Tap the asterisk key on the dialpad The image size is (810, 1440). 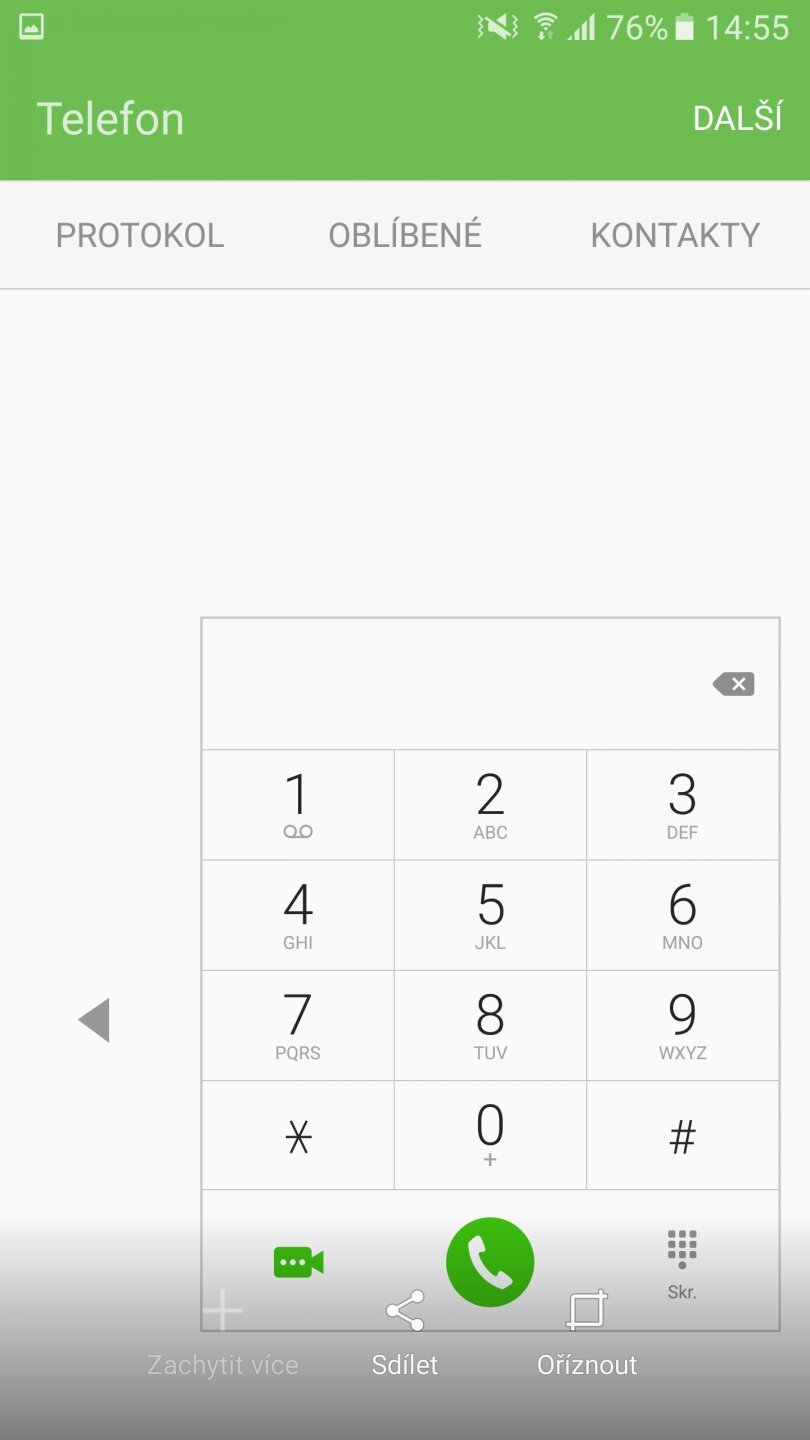(297, 1135)
